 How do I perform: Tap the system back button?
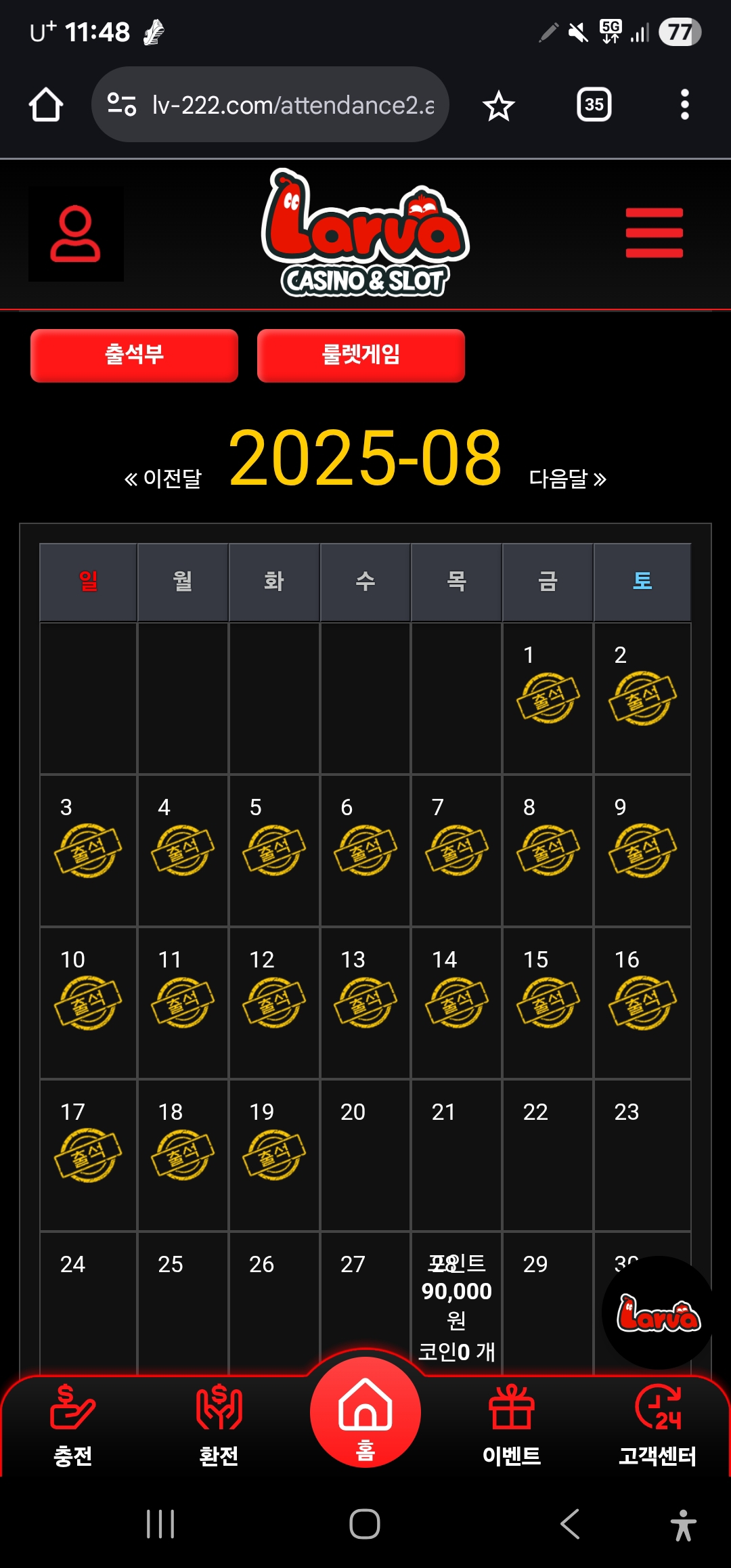tap(570, 1524)
